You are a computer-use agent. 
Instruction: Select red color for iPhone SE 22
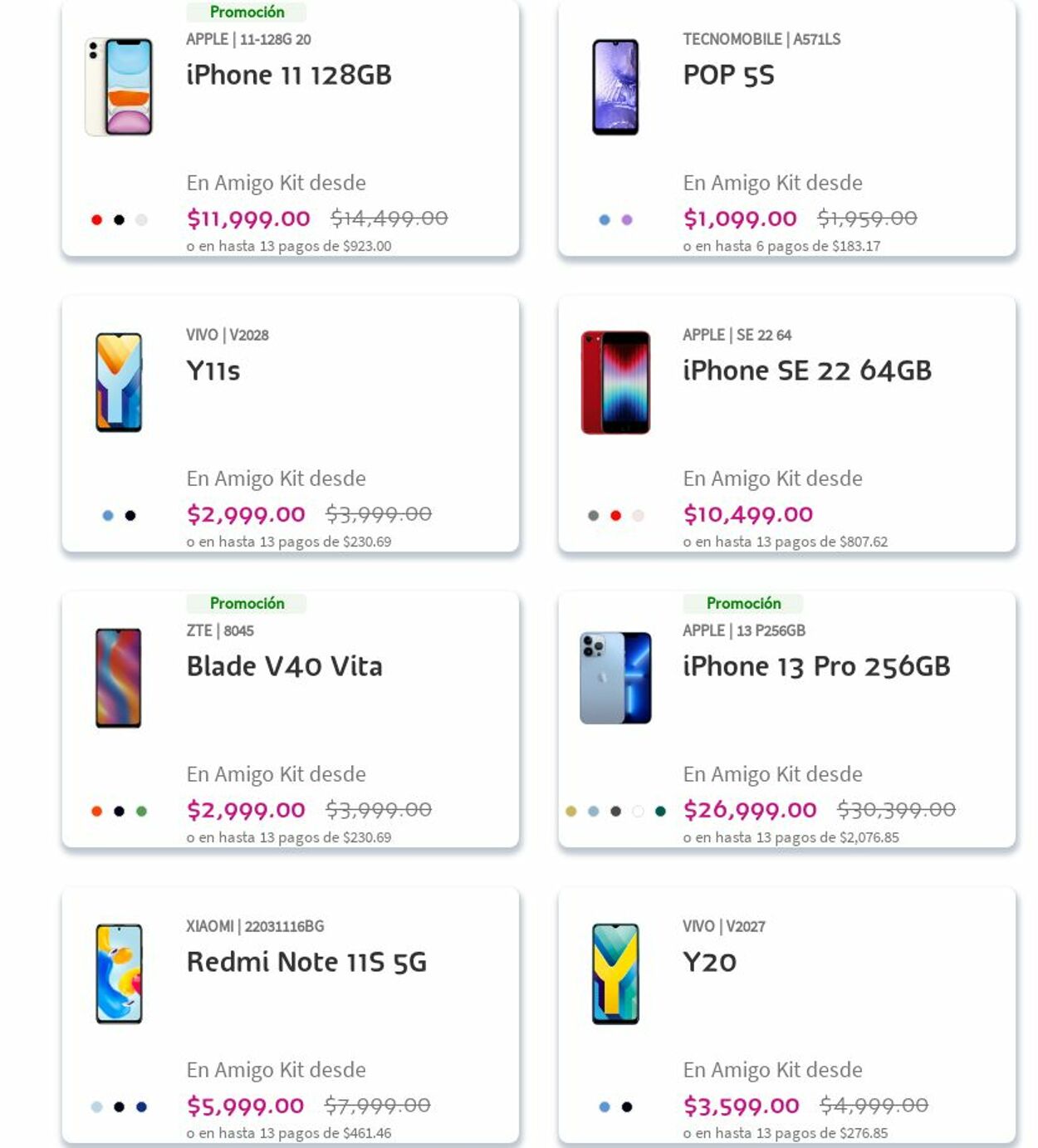coord(615,516)
